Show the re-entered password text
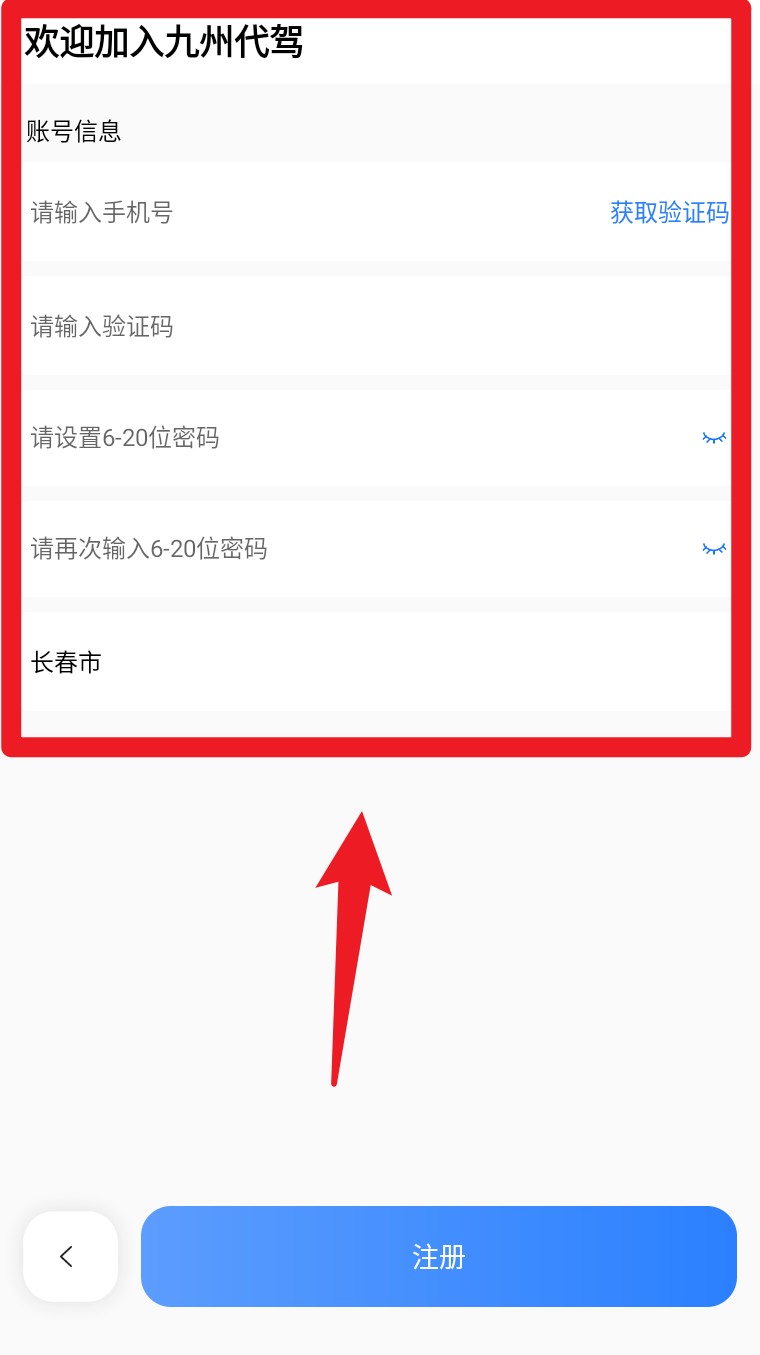 [713, 549]
